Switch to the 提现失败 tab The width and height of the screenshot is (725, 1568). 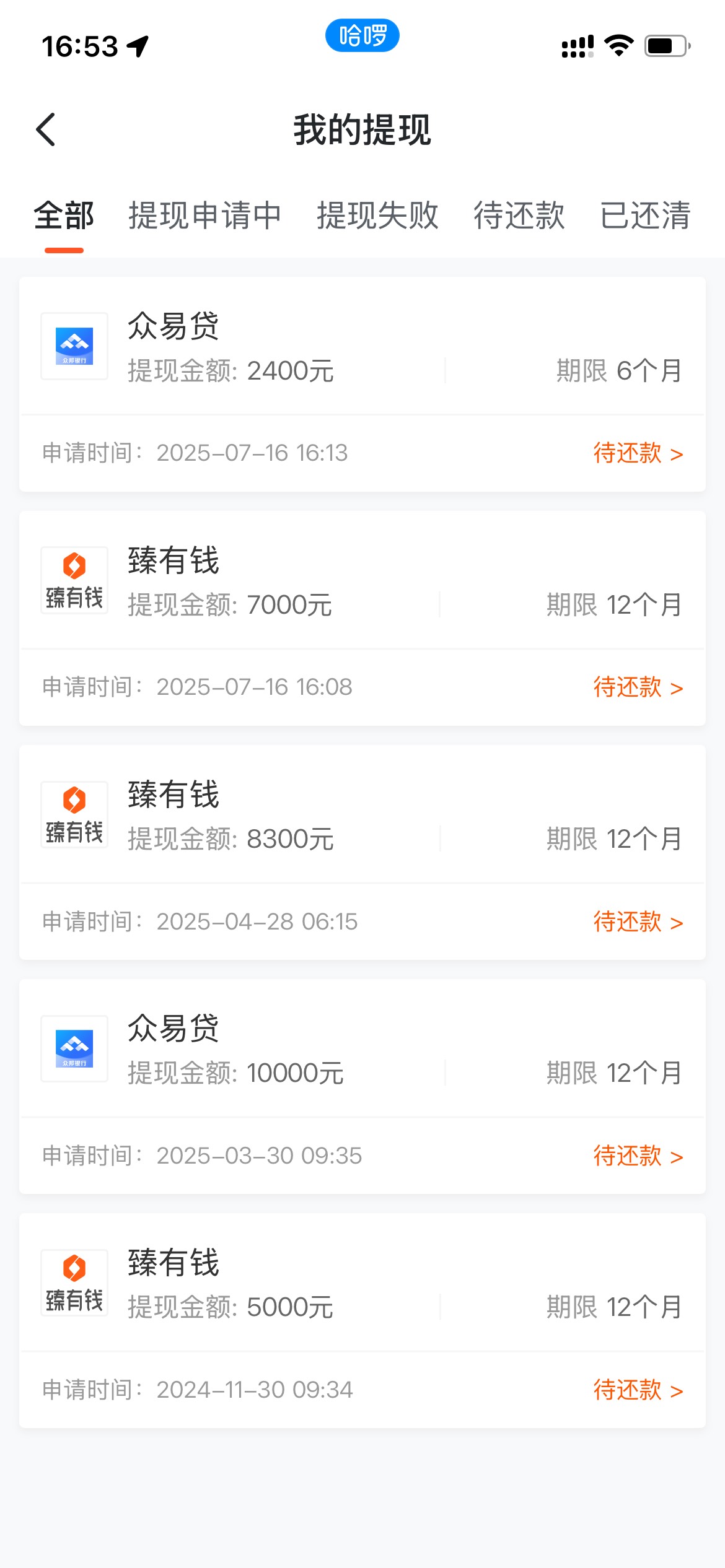(377, 216)
